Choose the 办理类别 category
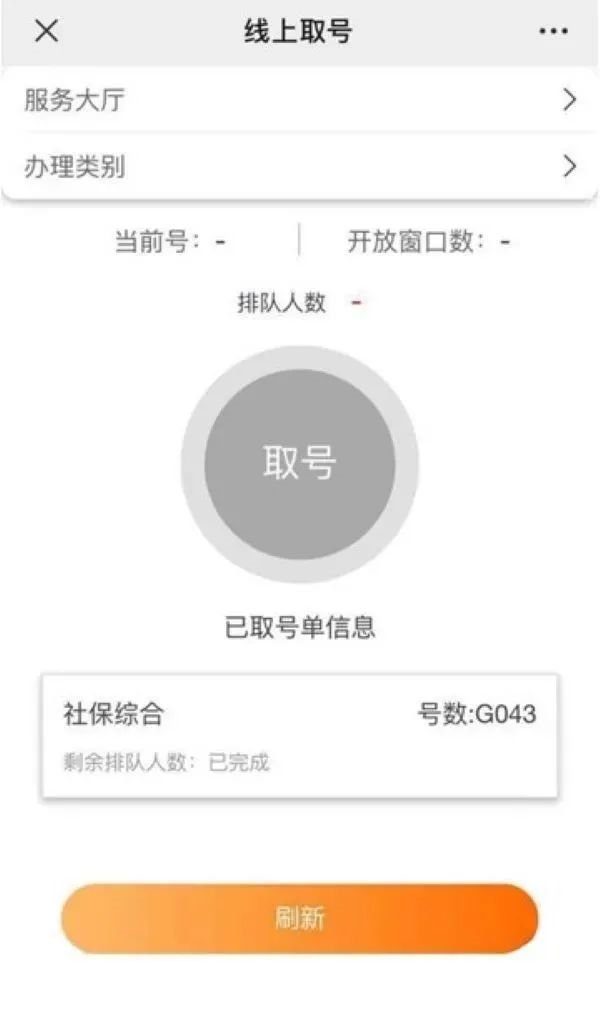The image size is (600, 1019). point(299,166)
